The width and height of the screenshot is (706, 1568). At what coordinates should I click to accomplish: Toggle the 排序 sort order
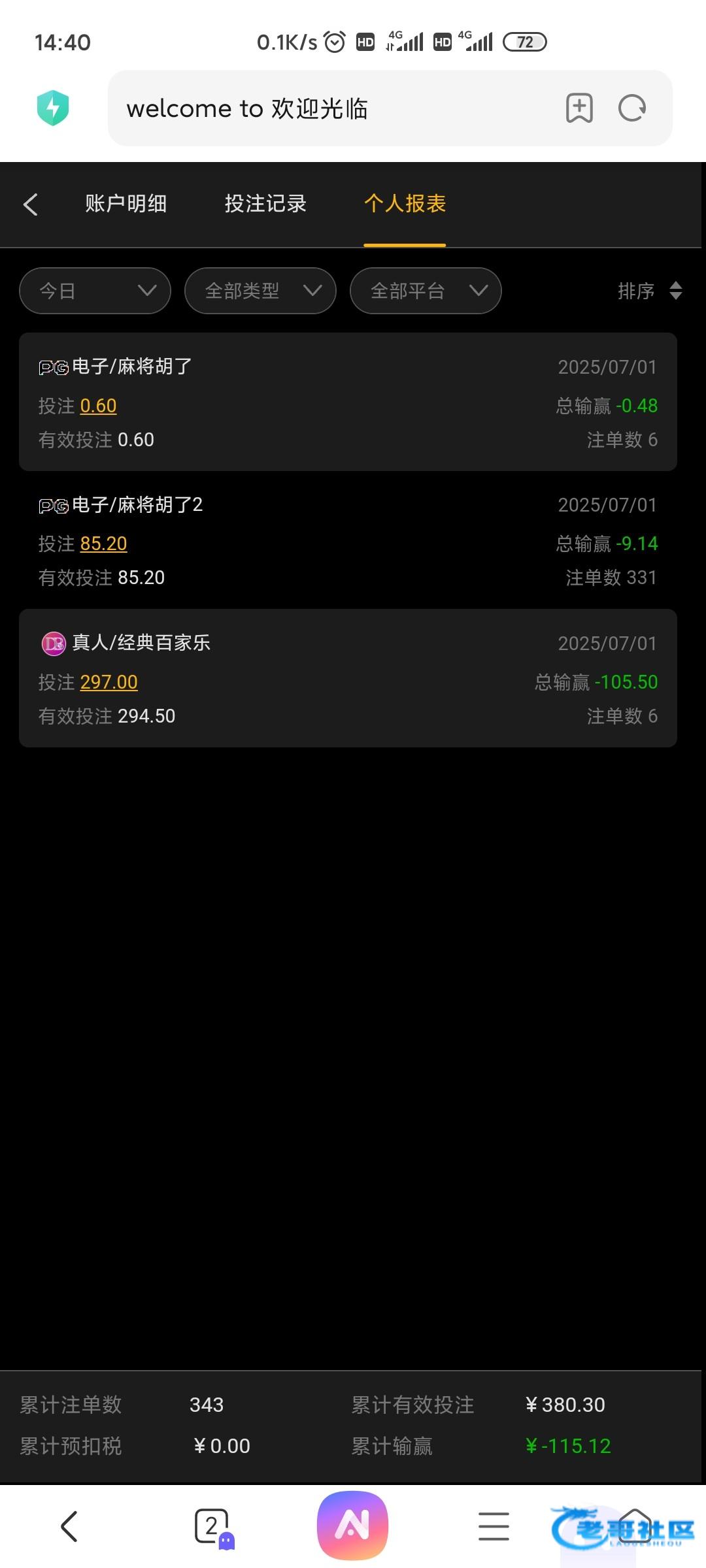[650, 291]
